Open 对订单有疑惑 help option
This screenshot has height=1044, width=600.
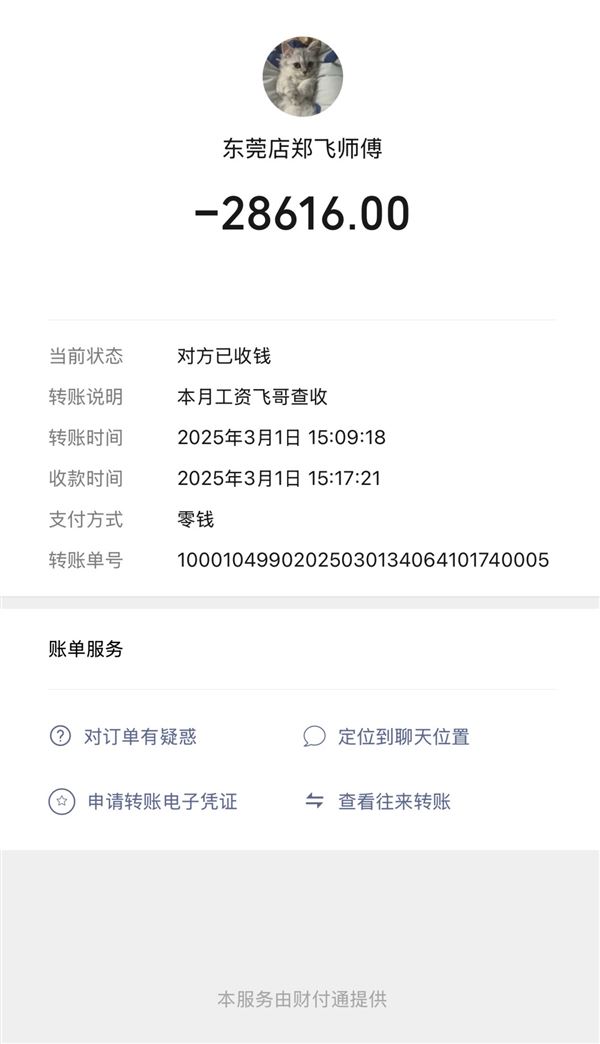click(123, 736)
